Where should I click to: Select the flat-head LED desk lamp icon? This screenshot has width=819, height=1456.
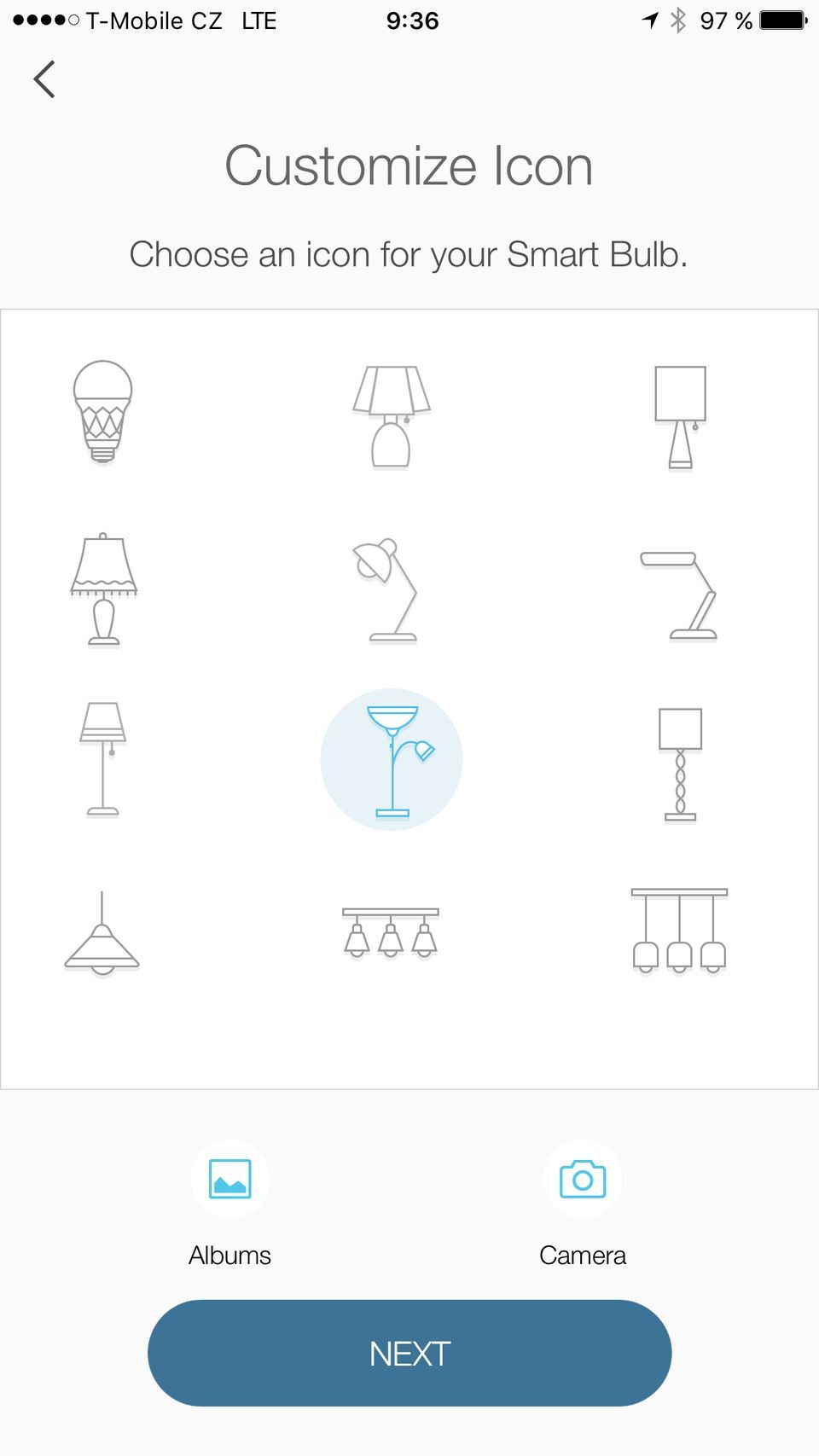pyautogui.click(x=680, y=595)
